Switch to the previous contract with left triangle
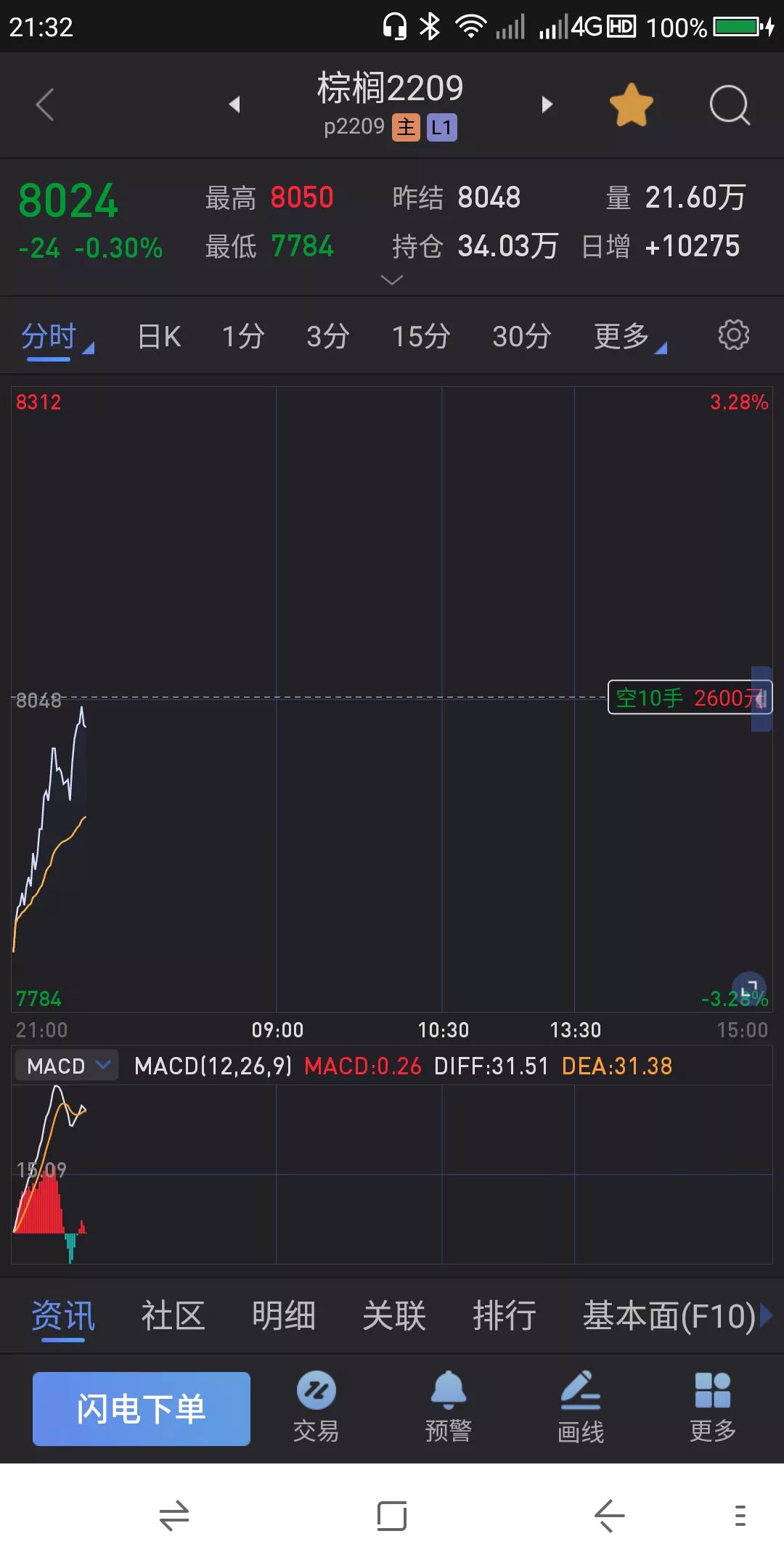The image size is (784, 1568). pyautogui.click(x=234, y=105)
